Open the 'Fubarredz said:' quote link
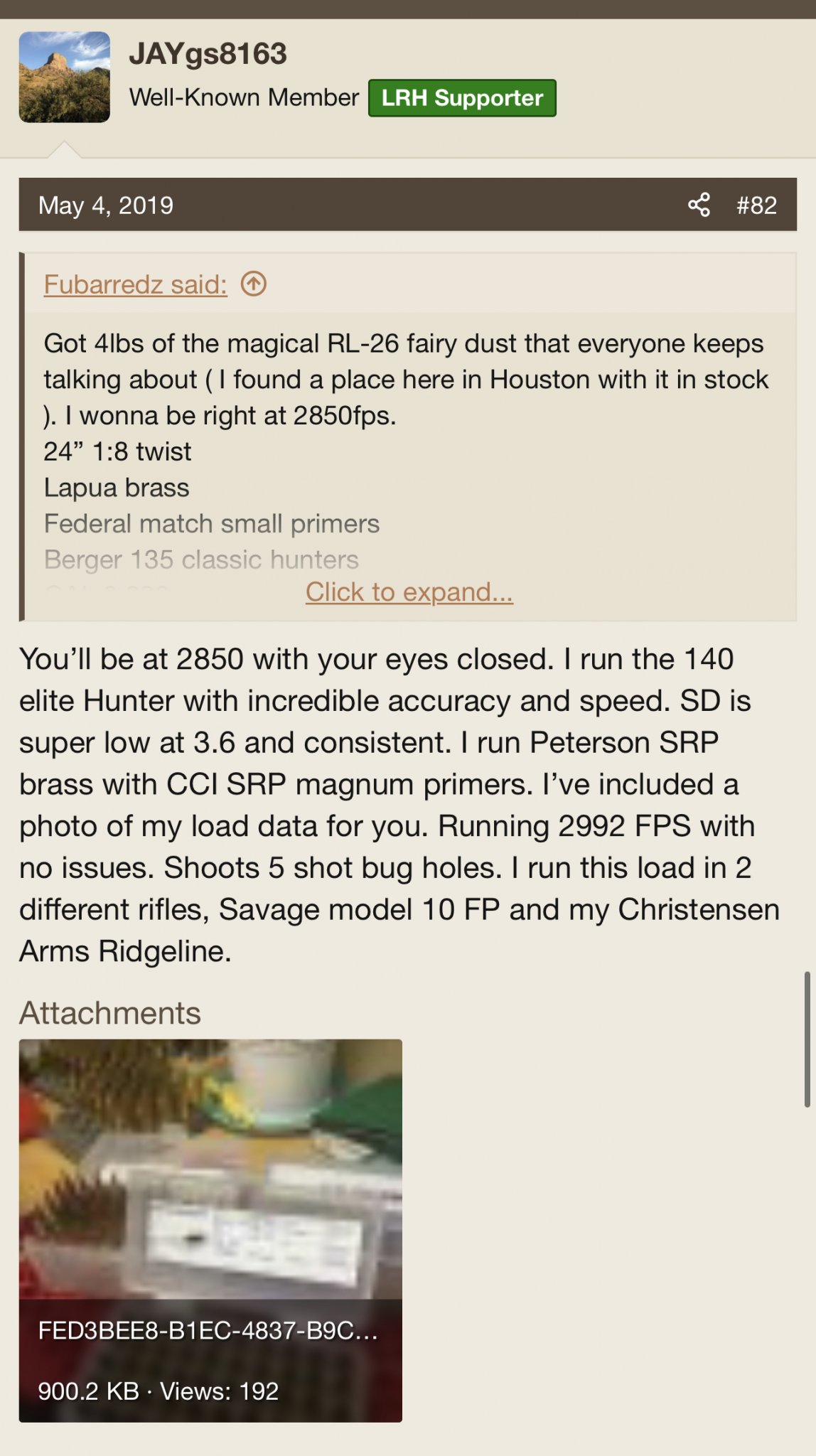 click(135, 284)
